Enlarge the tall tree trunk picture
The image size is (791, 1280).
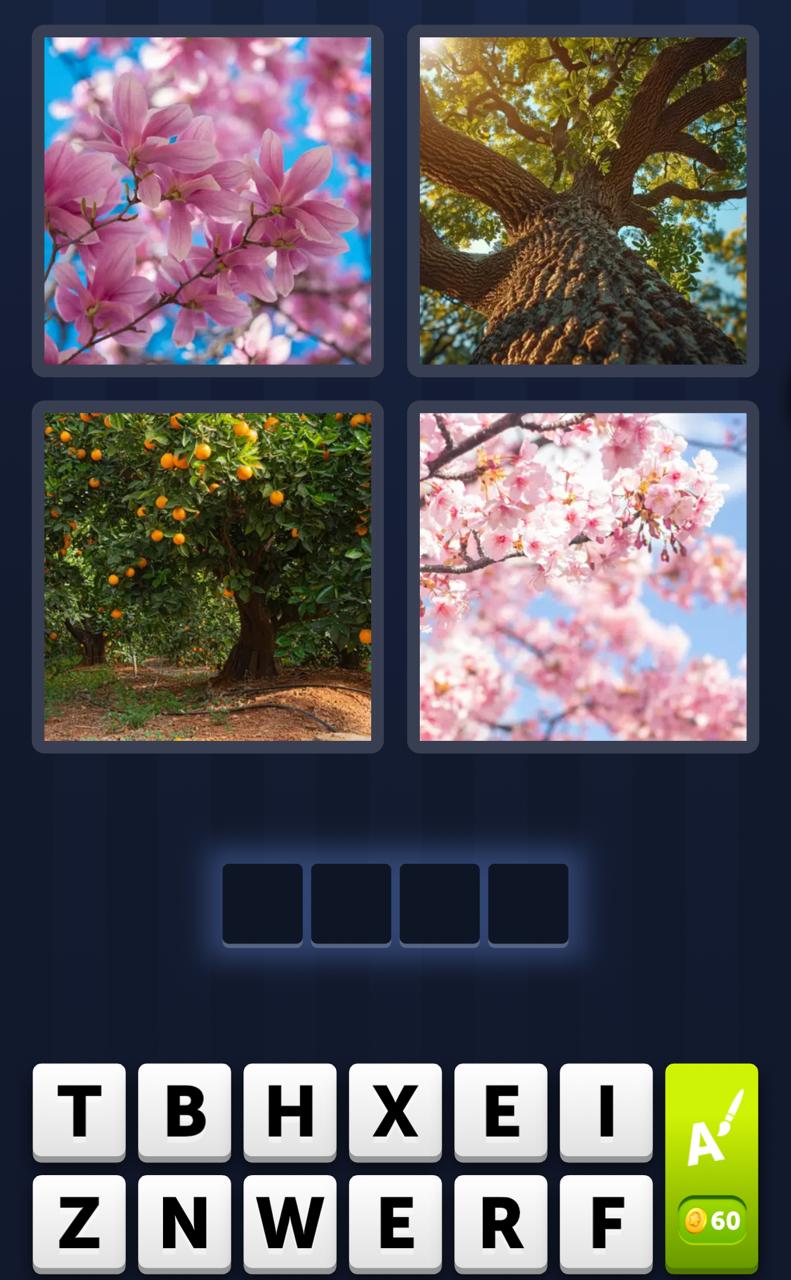click(x=583, y=201)
